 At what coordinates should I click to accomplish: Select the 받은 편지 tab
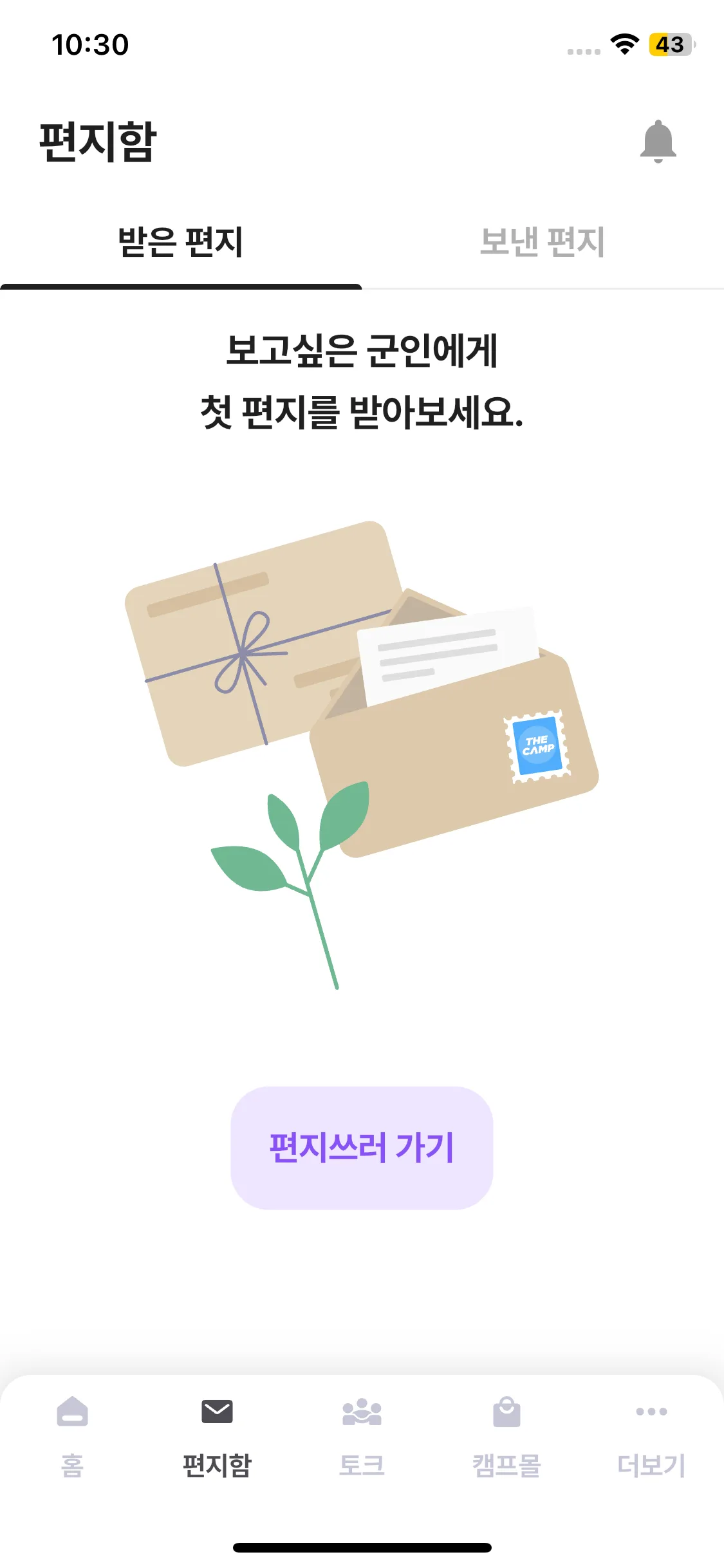(181, 243)
